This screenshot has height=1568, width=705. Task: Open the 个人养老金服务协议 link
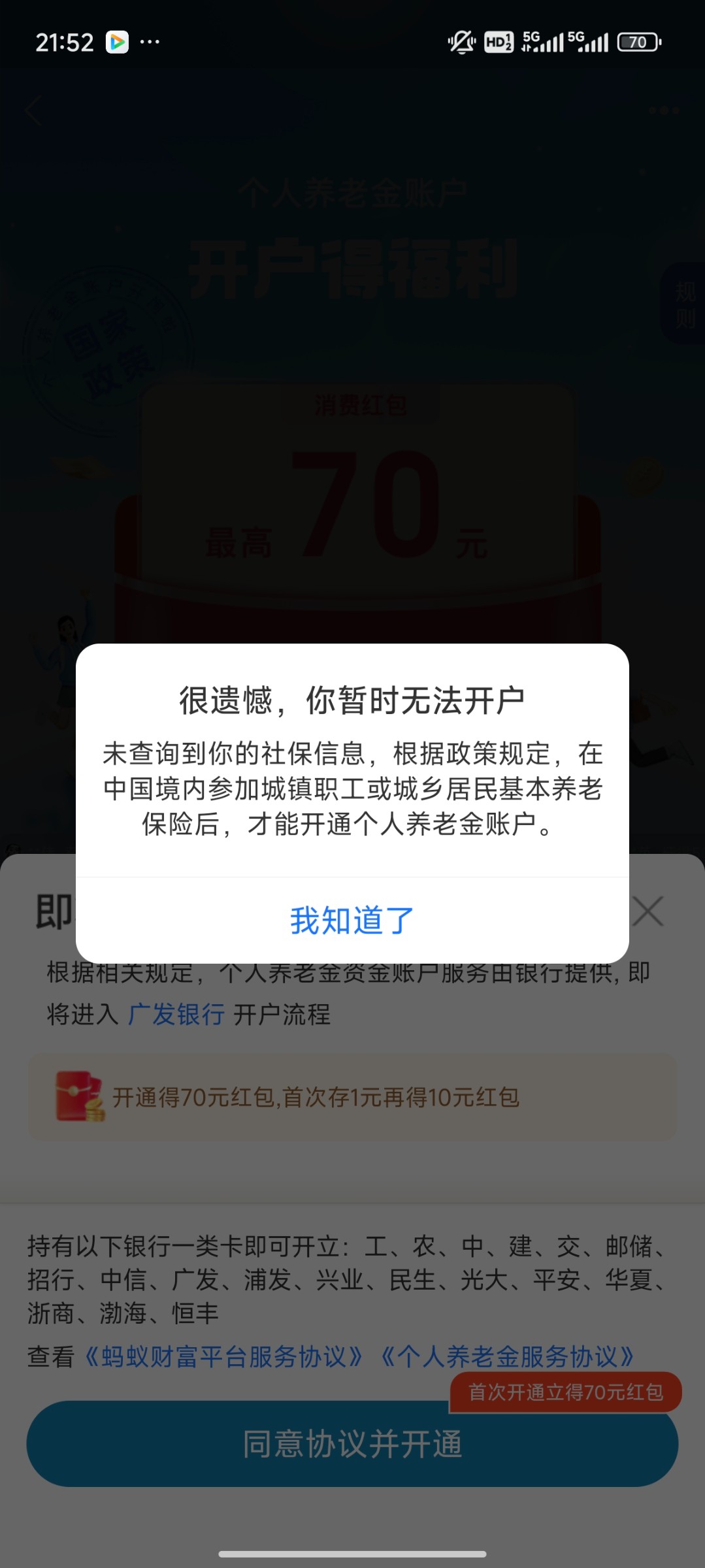[507, 1357]
